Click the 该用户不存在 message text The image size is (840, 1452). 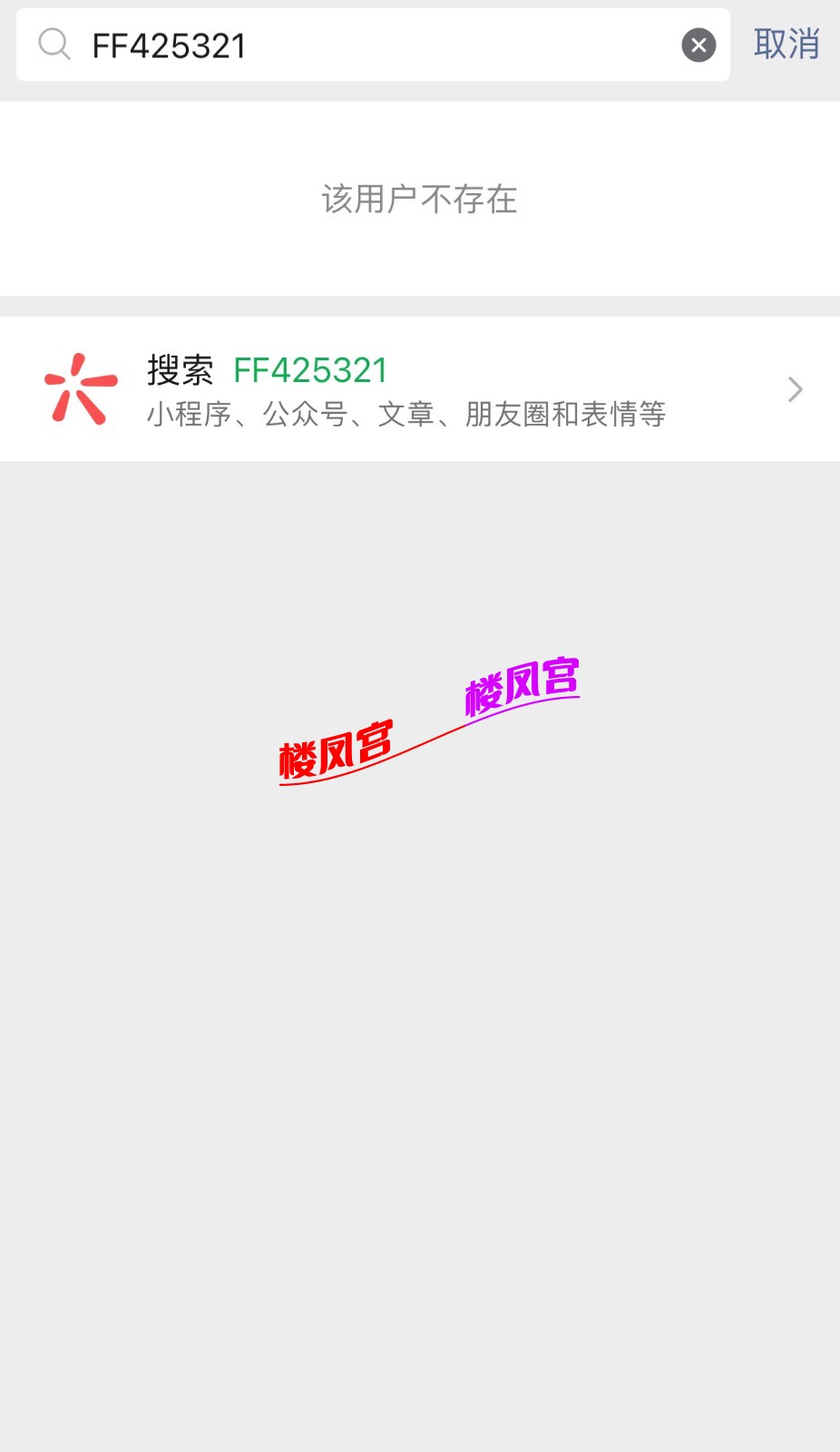[x=420, y=199]
